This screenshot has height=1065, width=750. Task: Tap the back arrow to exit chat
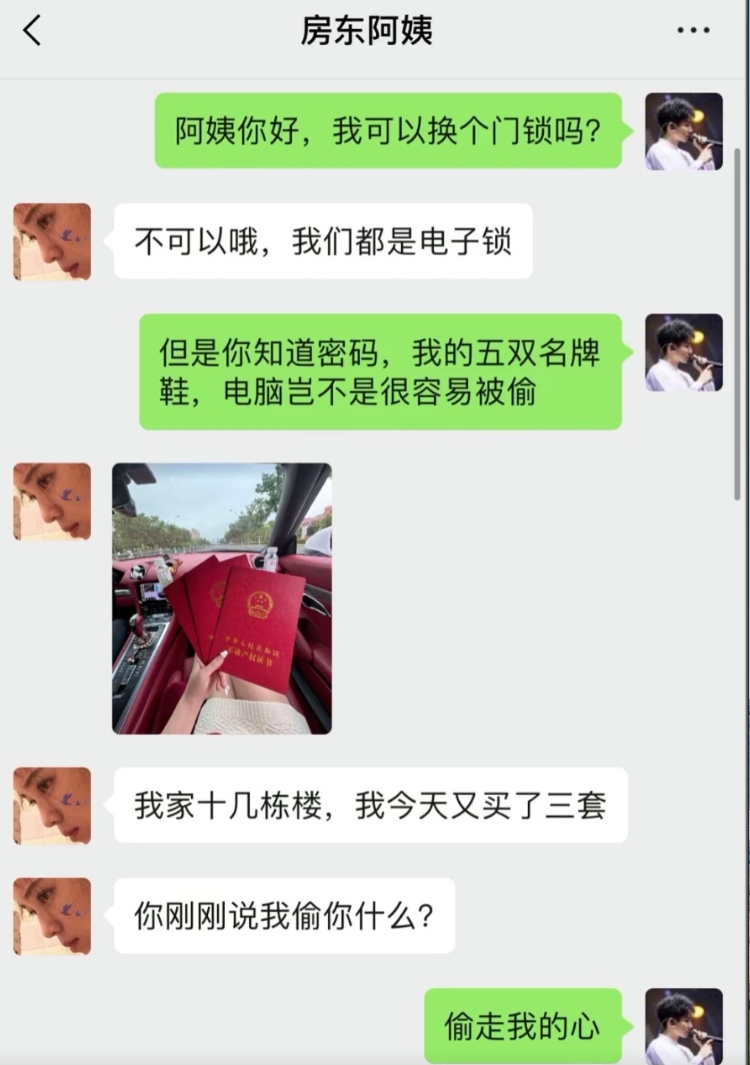click(31, 31)
